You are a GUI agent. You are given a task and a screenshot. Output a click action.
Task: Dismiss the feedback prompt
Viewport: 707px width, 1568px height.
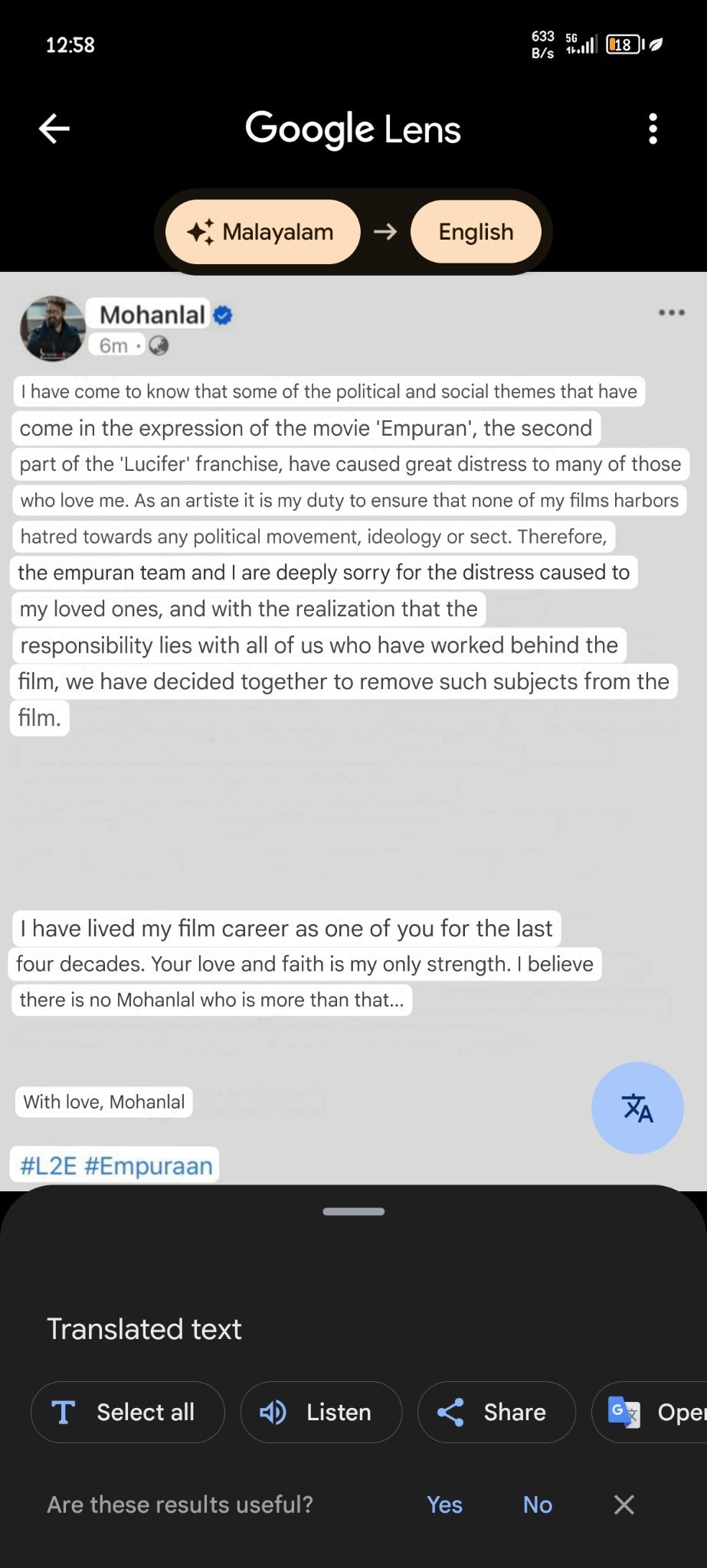624,1504
